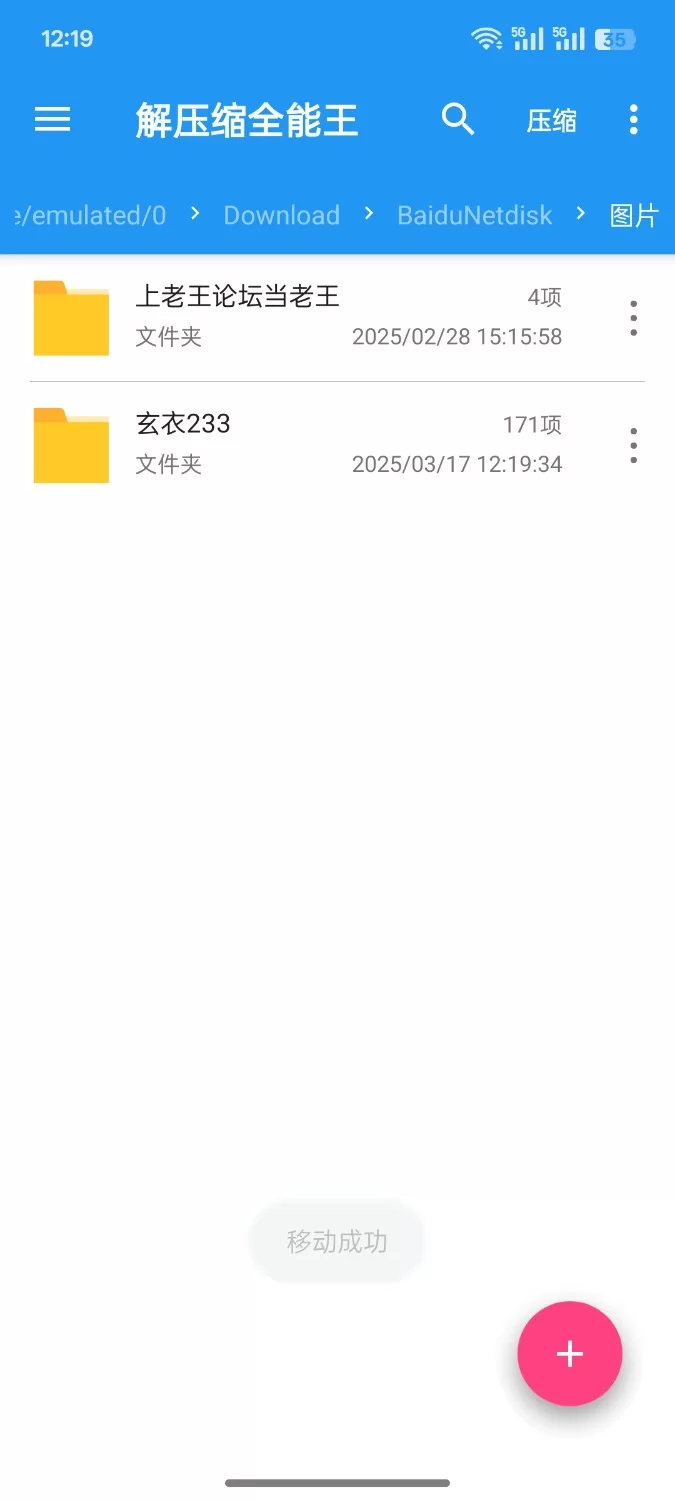Jump to BaiduNetdisk in the path
The height and width of the screenshot is (1500, 675).
coord(474,215)
